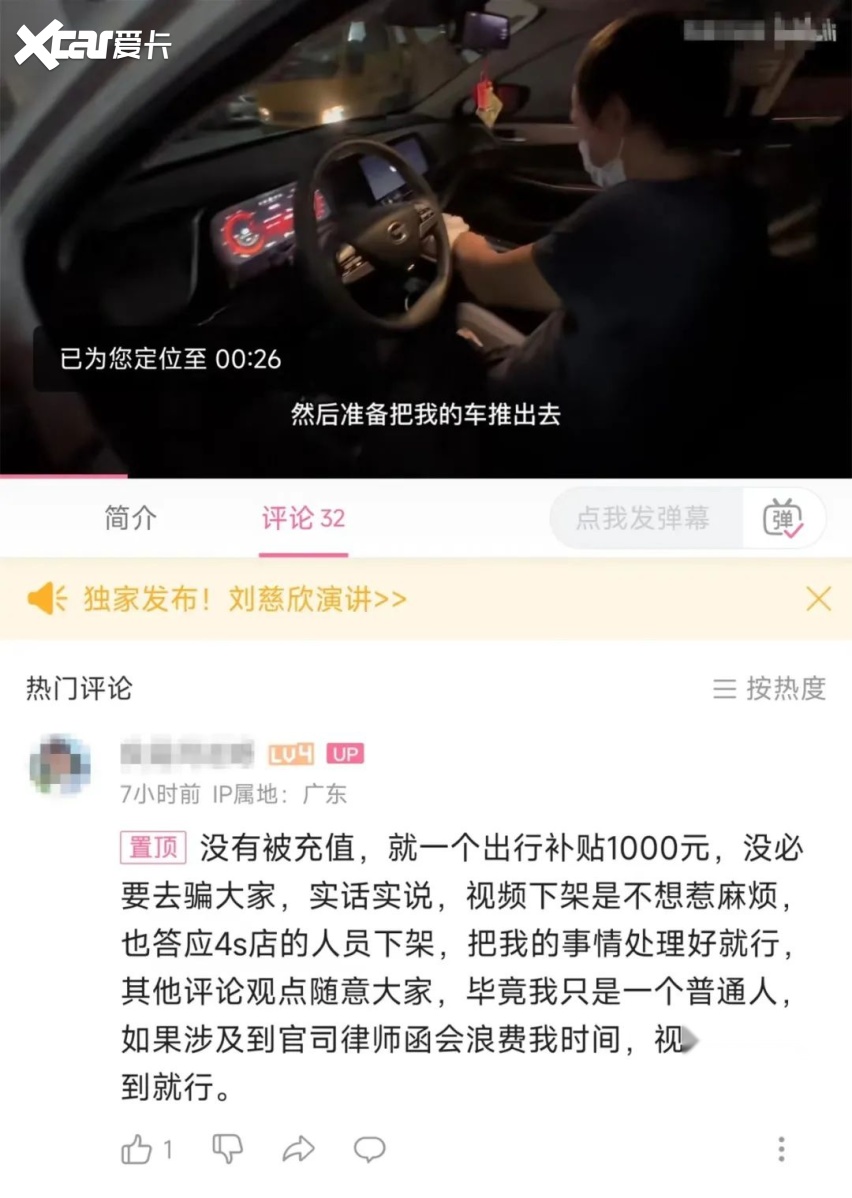Open the pinned comment's overflow menu
The height and width of the screenshot is (1198, 852).
click(x=781, y=1149)
